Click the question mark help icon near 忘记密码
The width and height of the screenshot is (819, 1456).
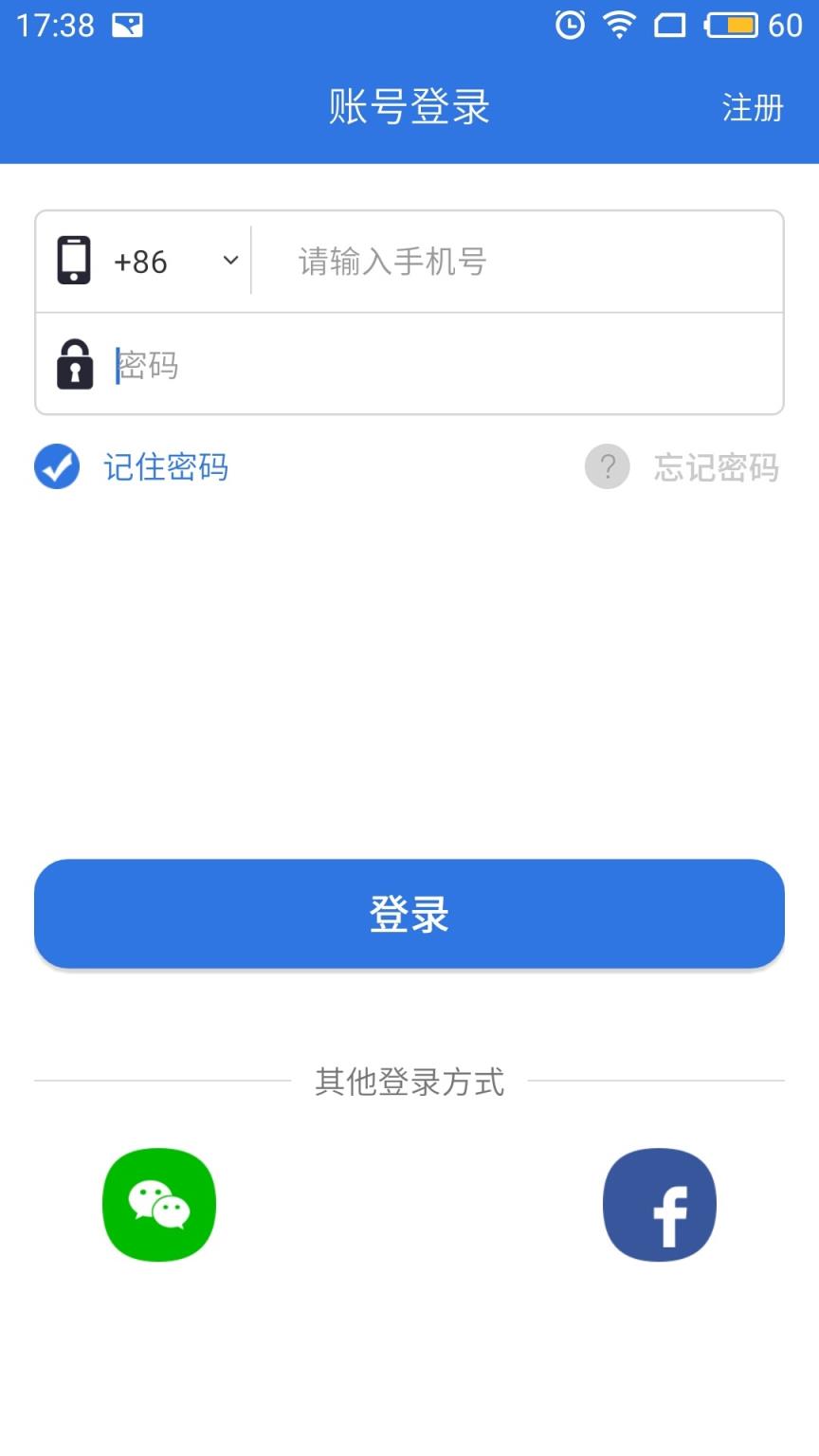(x=607, y=466)
